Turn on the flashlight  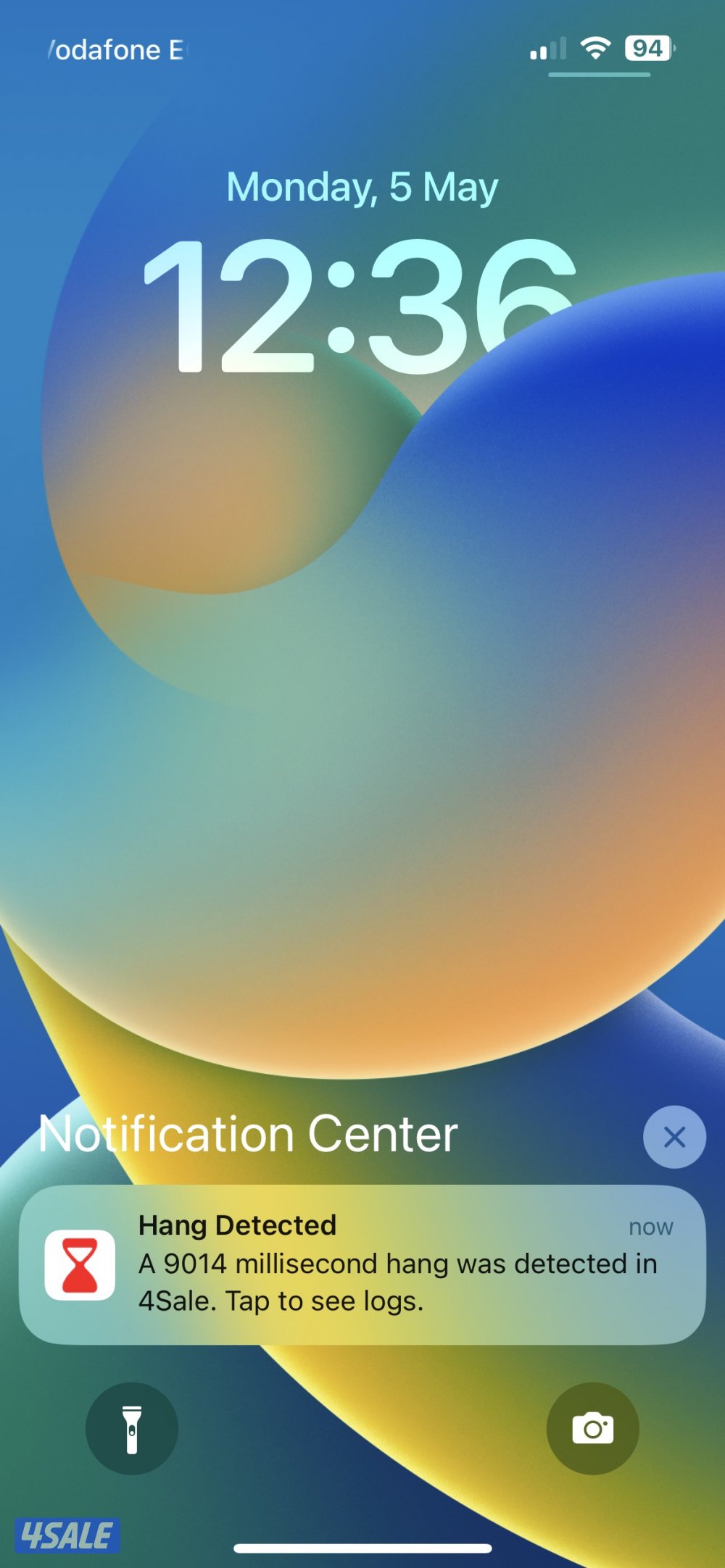click(132, 1428)
